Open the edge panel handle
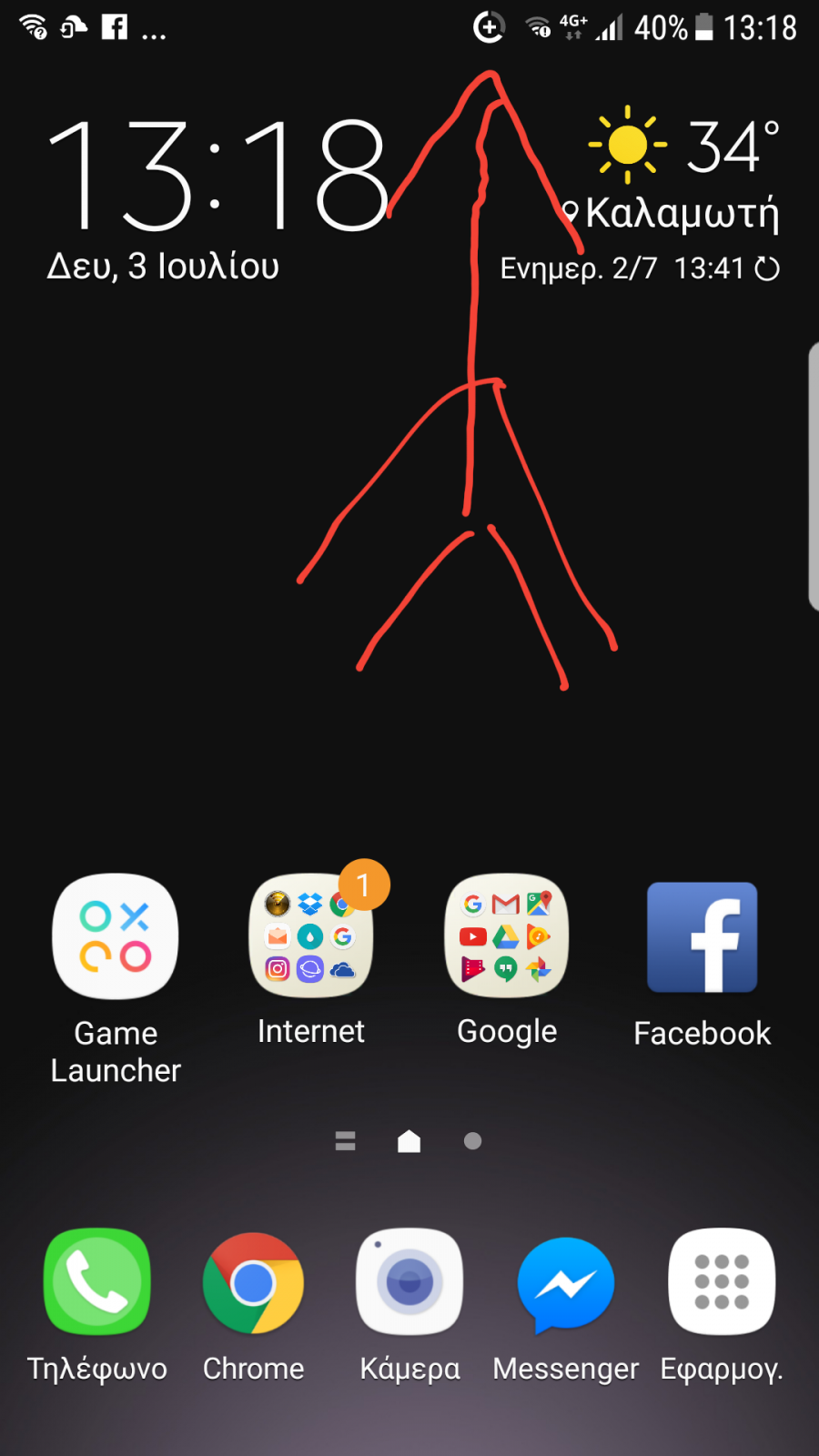Screen dimensions: 819x1456 813,476
